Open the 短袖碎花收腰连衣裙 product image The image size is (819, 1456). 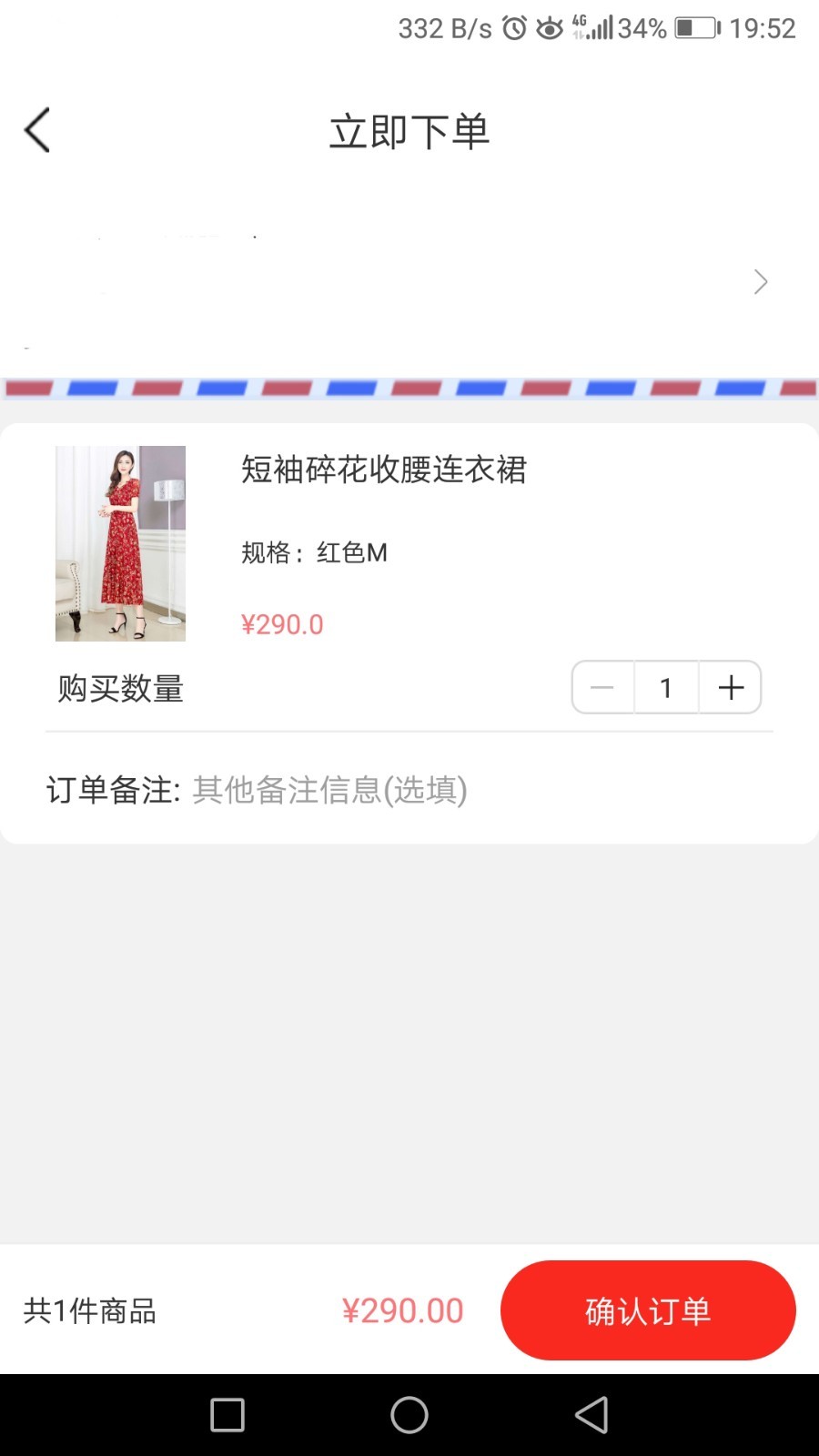(x=120, y=543)
